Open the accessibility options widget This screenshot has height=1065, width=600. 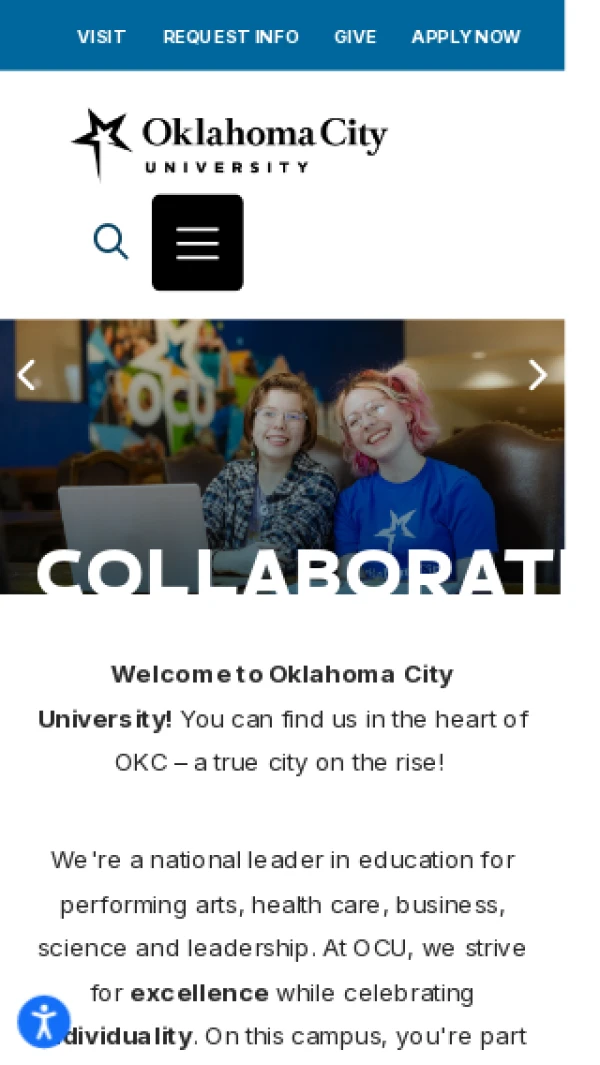[44, 1021]
